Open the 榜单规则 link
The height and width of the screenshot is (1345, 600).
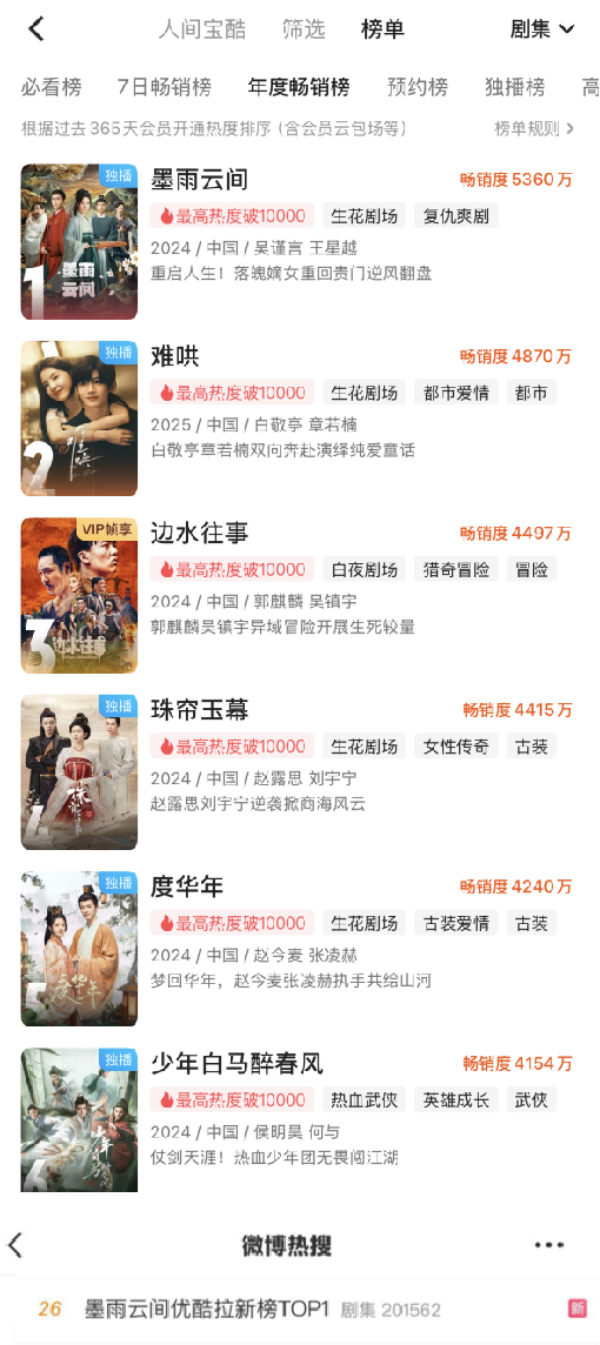tap(535, 128)
